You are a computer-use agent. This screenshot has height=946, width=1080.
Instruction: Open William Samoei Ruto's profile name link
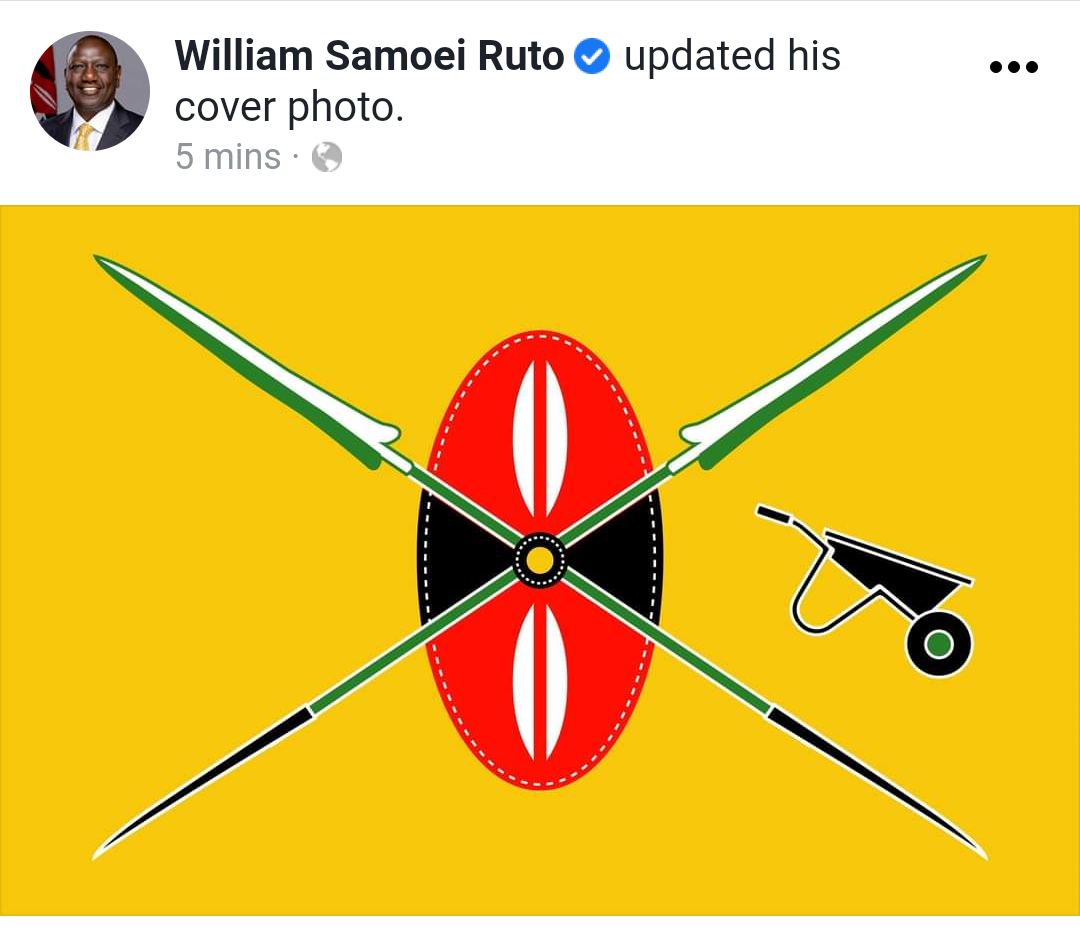point(370,57)
